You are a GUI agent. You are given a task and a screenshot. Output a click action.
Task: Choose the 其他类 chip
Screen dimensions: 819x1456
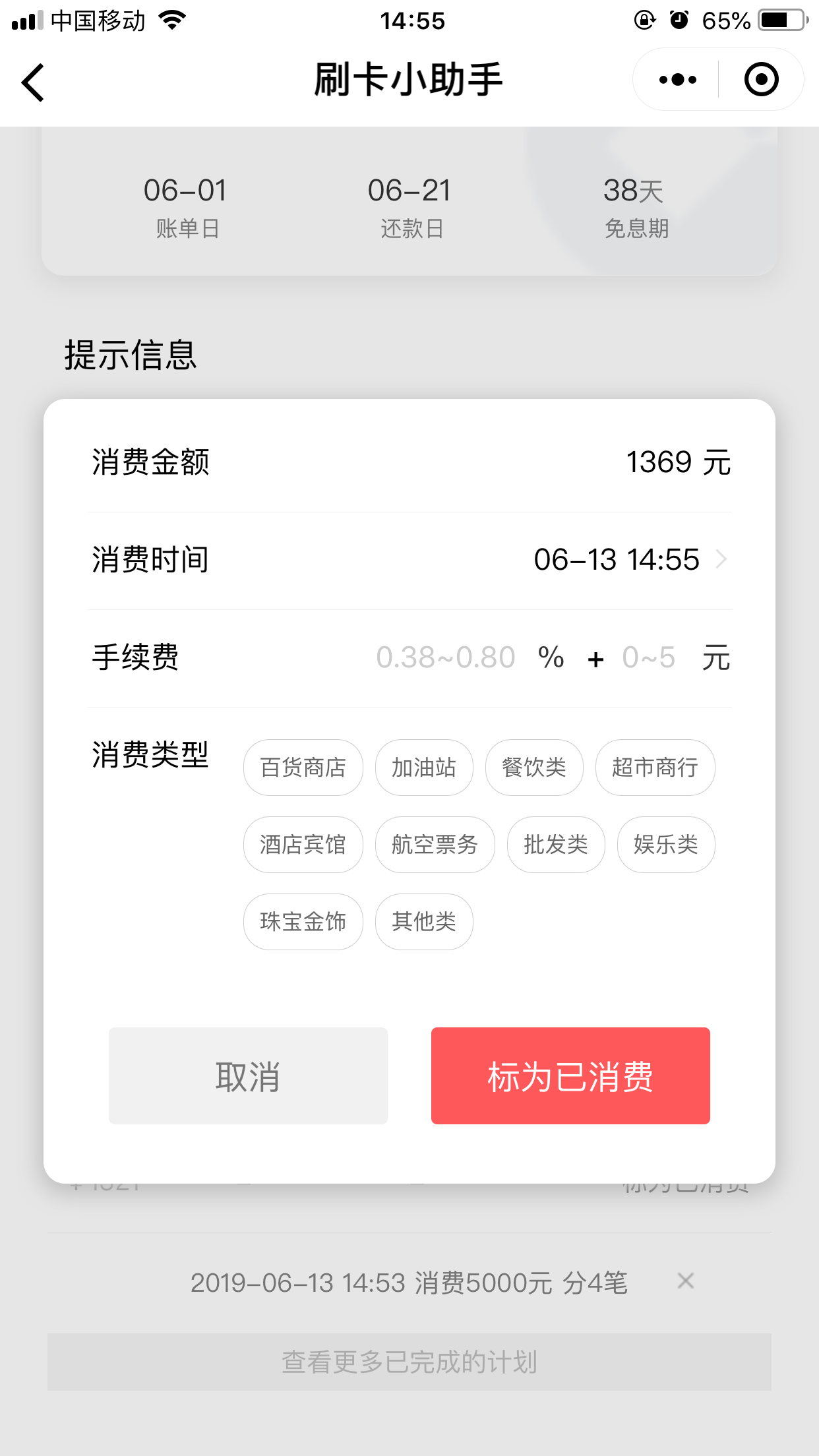pos(424,922)
